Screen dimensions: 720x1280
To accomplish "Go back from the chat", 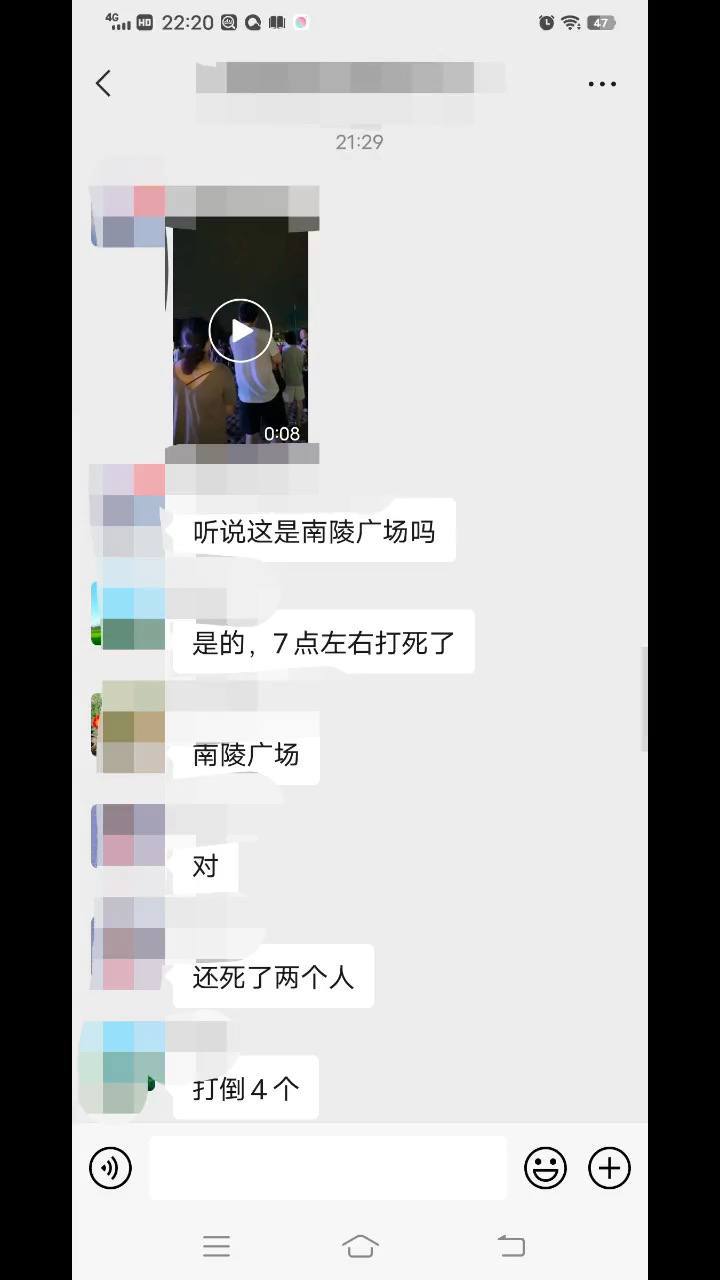I will (103, 84).
